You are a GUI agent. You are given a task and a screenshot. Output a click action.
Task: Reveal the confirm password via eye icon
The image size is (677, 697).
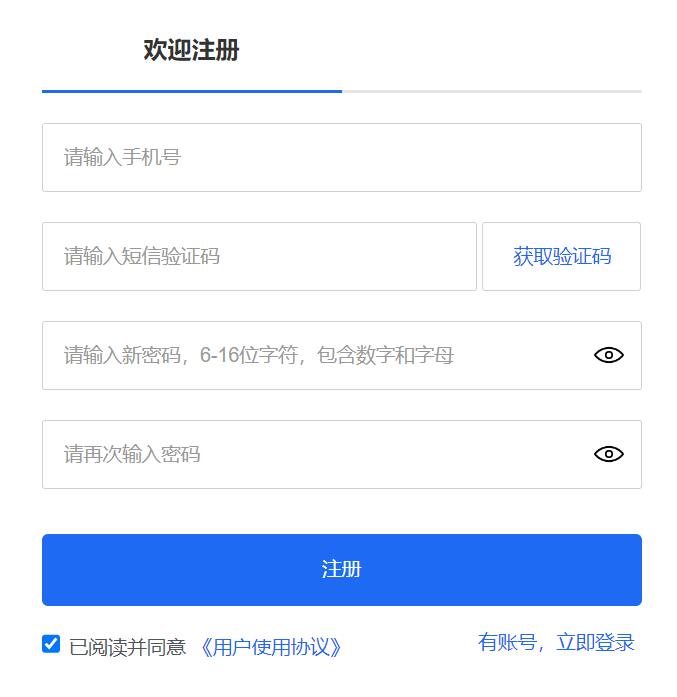tap(608, 454)
